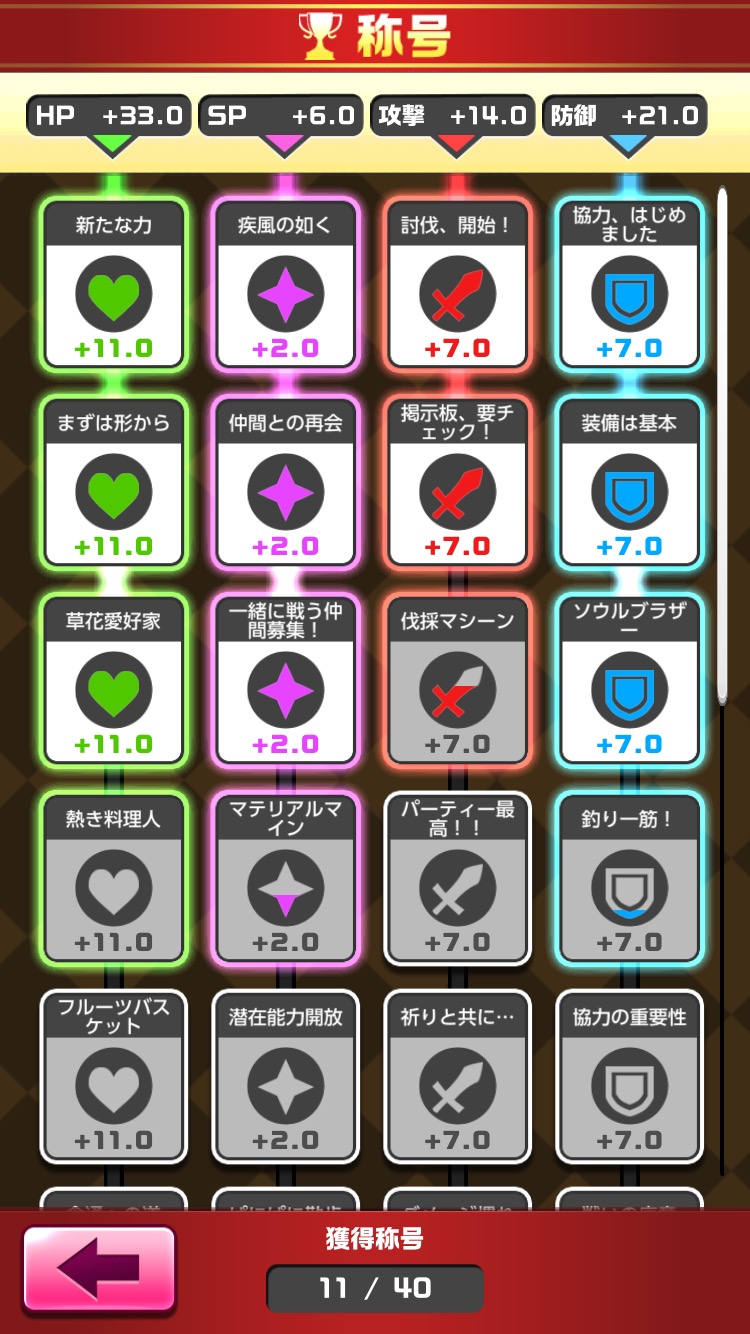Viewport: 750px width, 1334px height.
Task: Tap the pink back arrow button
Action: 99,1268
